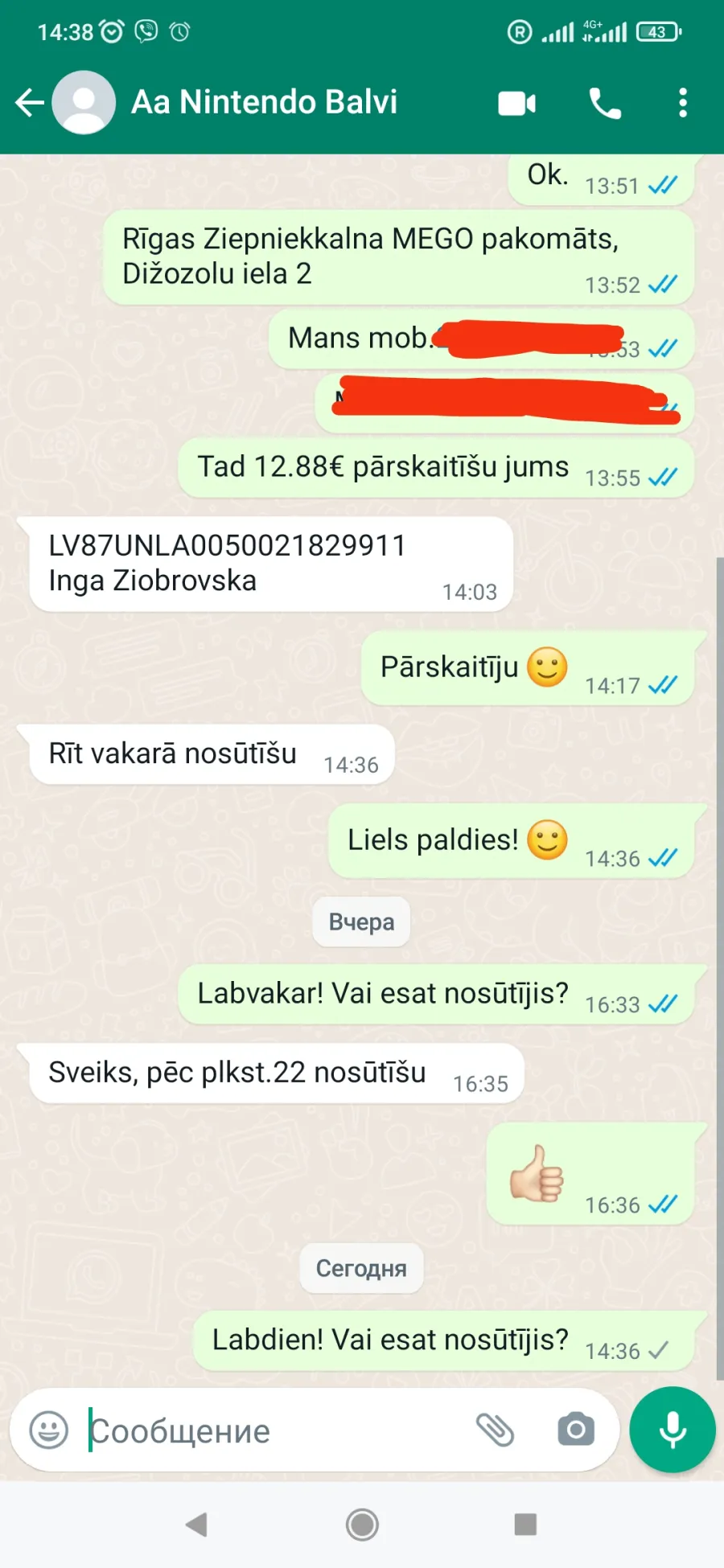Start a video call
The width and height of the screenshot is (724, 1568).
517,103
